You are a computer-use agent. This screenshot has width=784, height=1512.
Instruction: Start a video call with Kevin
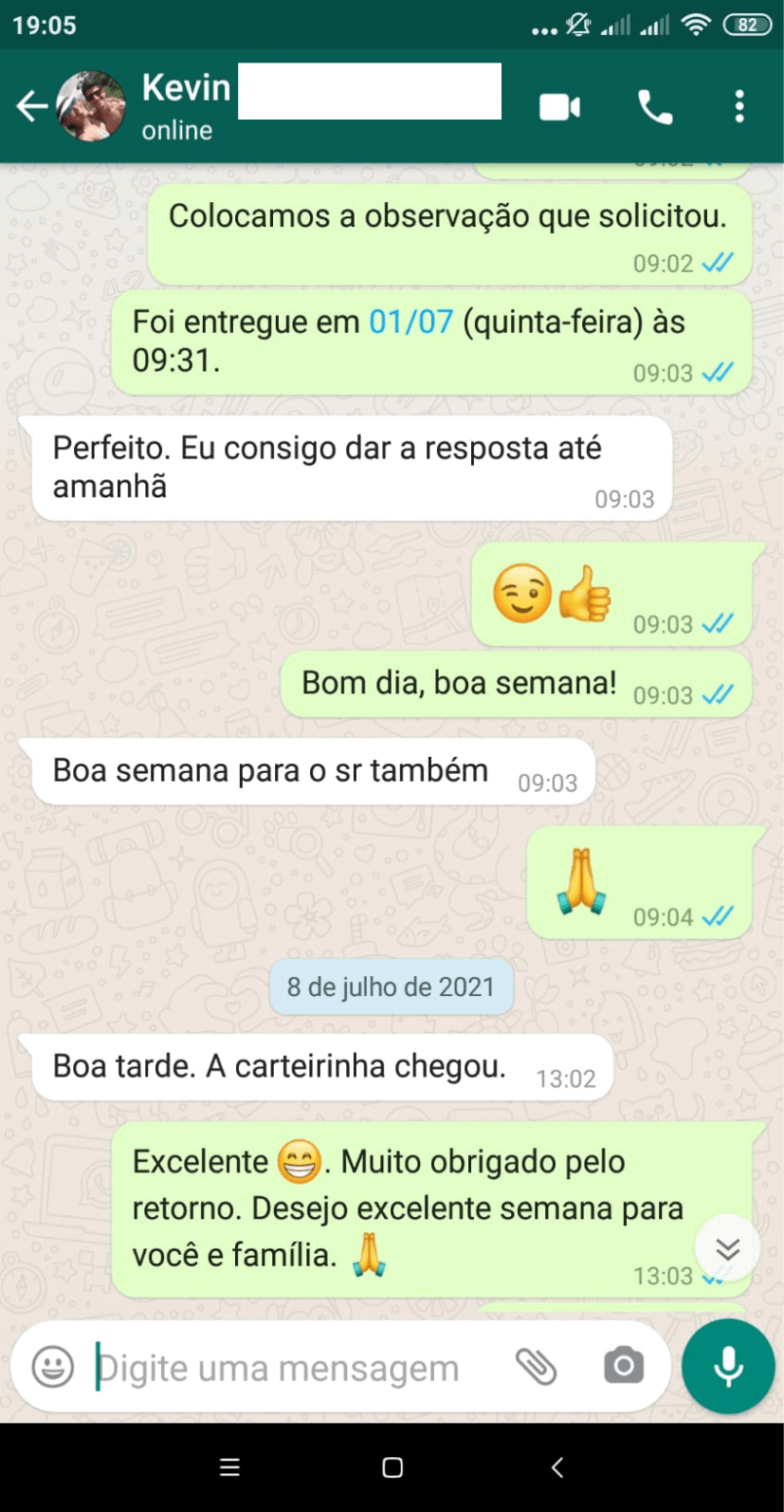[x=558, y=106]
